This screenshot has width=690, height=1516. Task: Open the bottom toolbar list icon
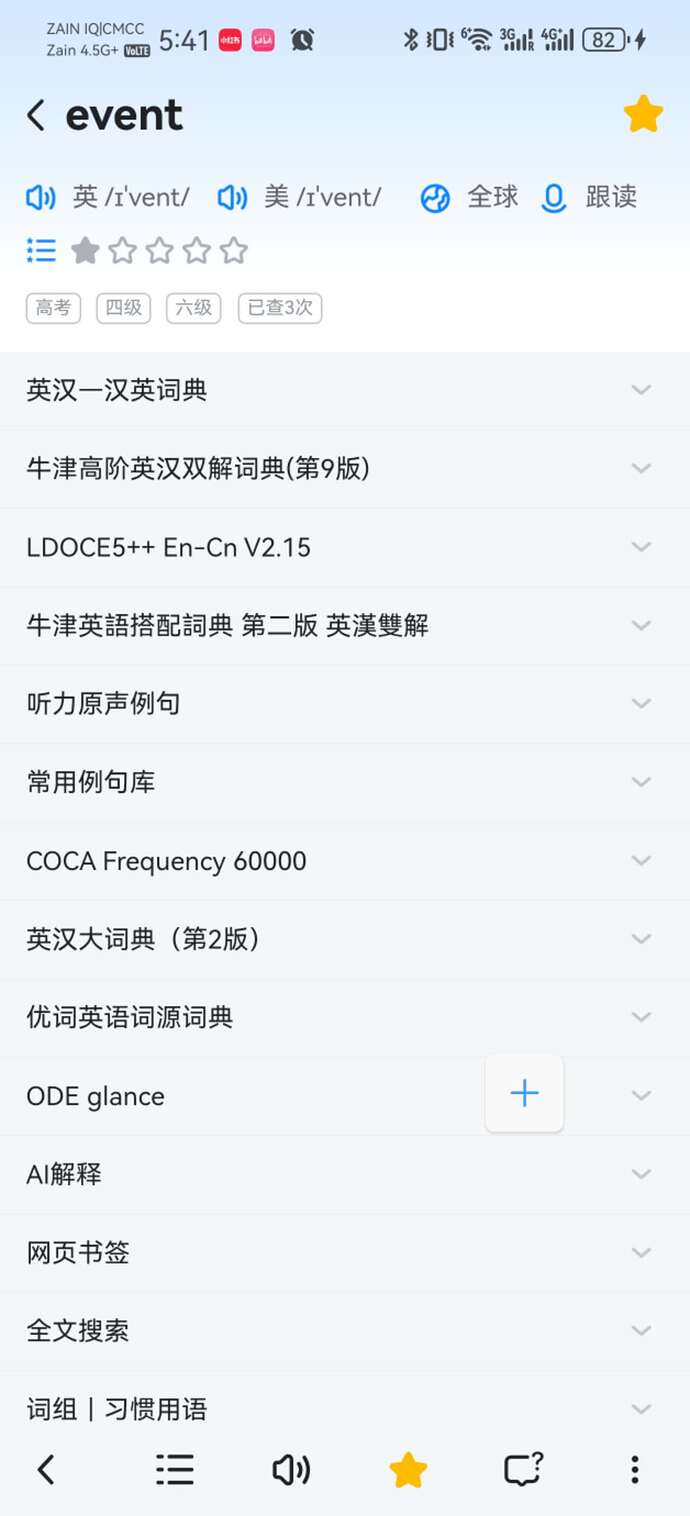(x=174, y=1469)
